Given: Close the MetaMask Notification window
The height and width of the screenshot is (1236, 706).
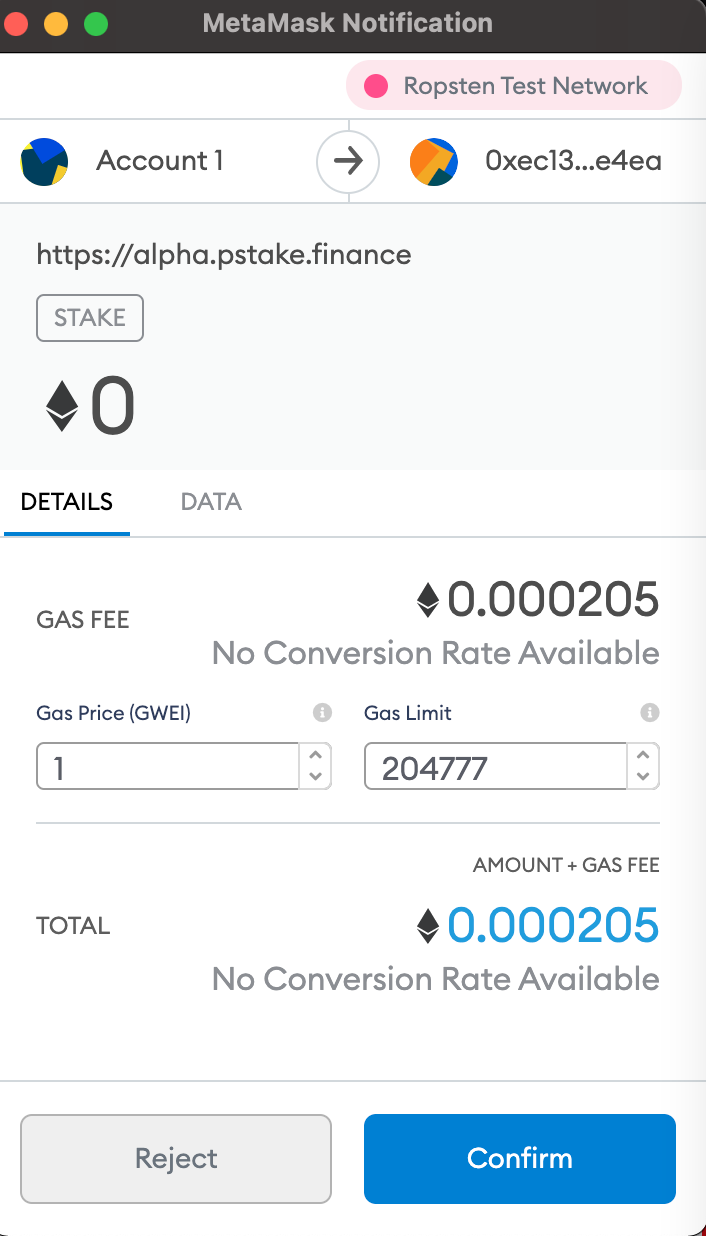Looking at the screenshot, I should tap(19, 23).
